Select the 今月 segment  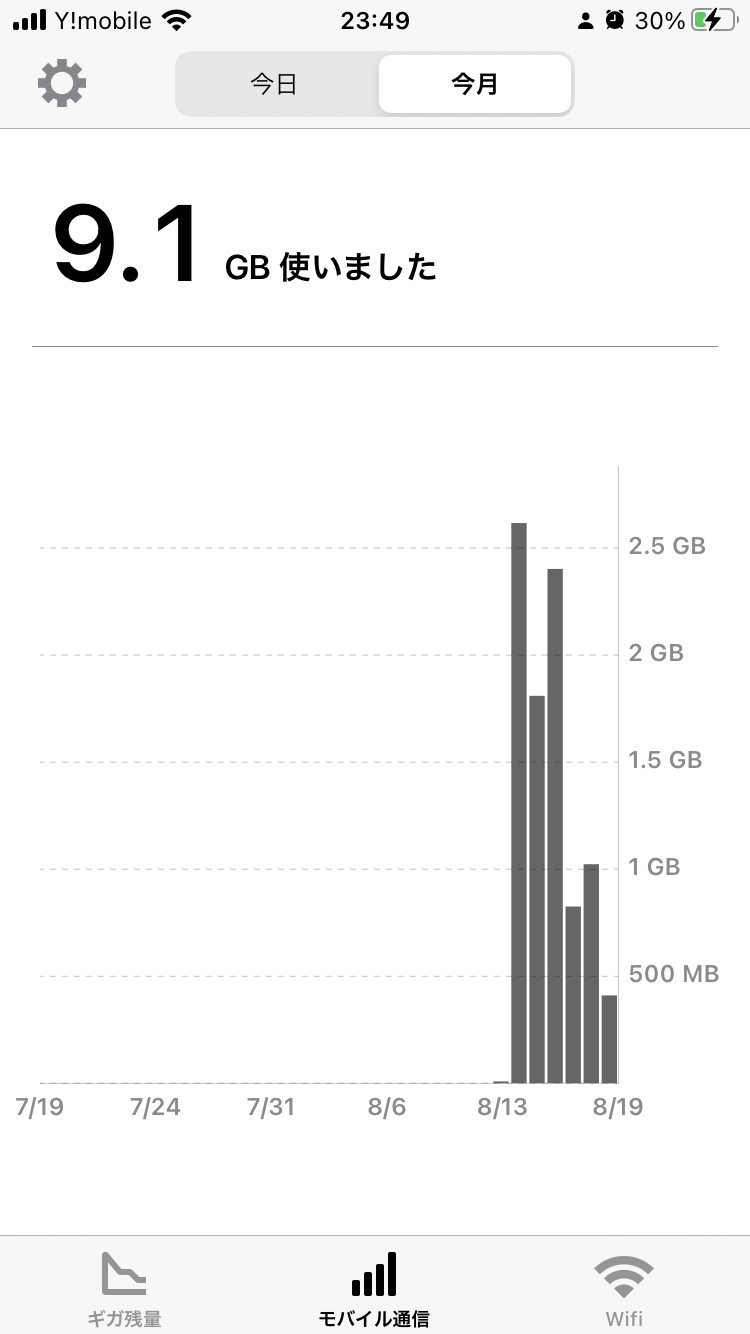474,84
